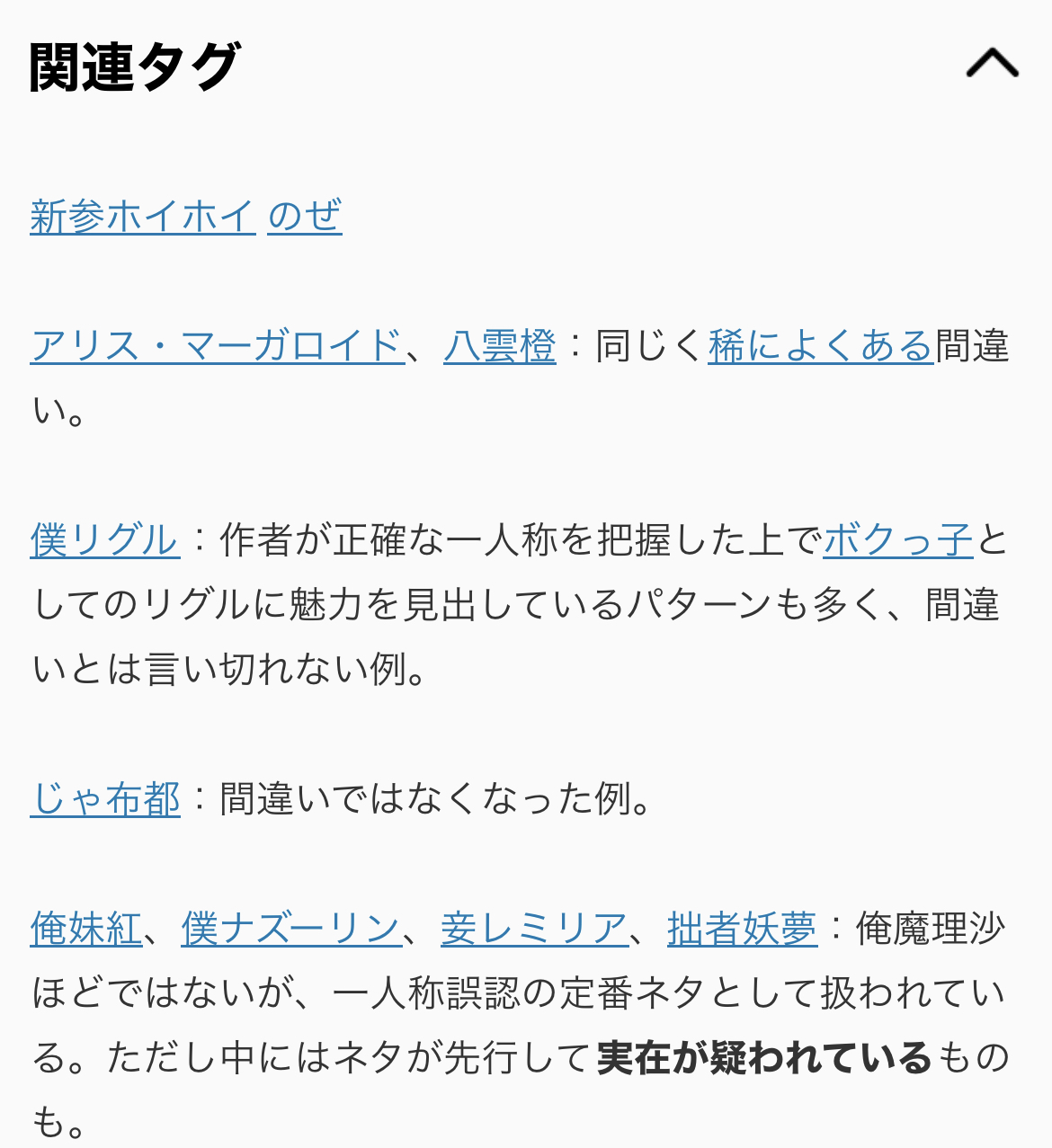
Task: Open the 僕ナズーリン link
Action: [x=290, y=929]
